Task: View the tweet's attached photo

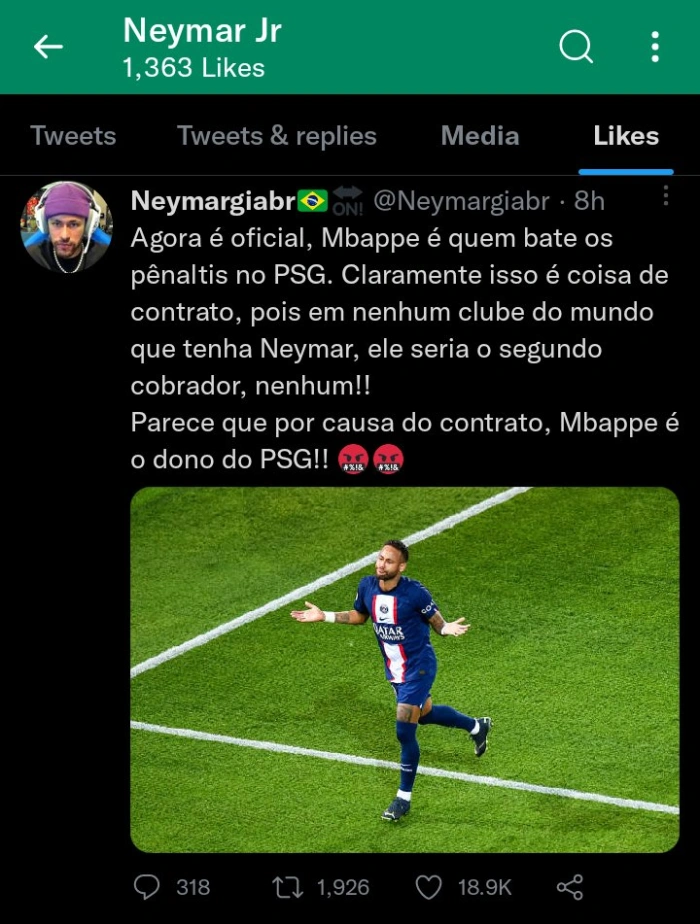Action: coord(405,669)
